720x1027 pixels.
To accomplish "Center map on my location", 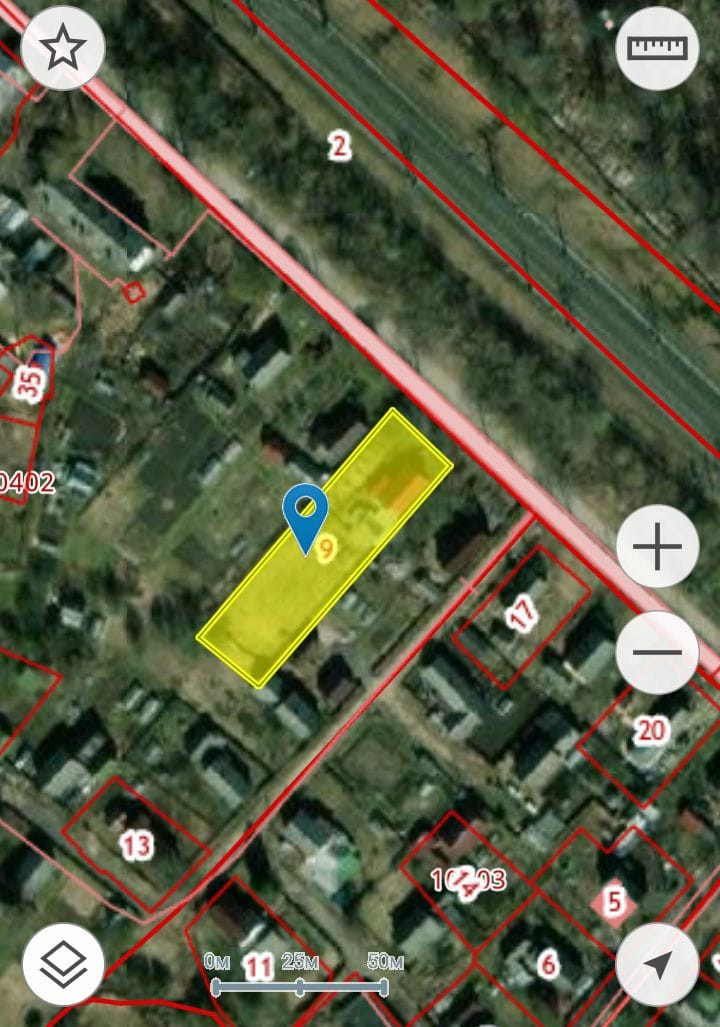I will tap(657, 964).
